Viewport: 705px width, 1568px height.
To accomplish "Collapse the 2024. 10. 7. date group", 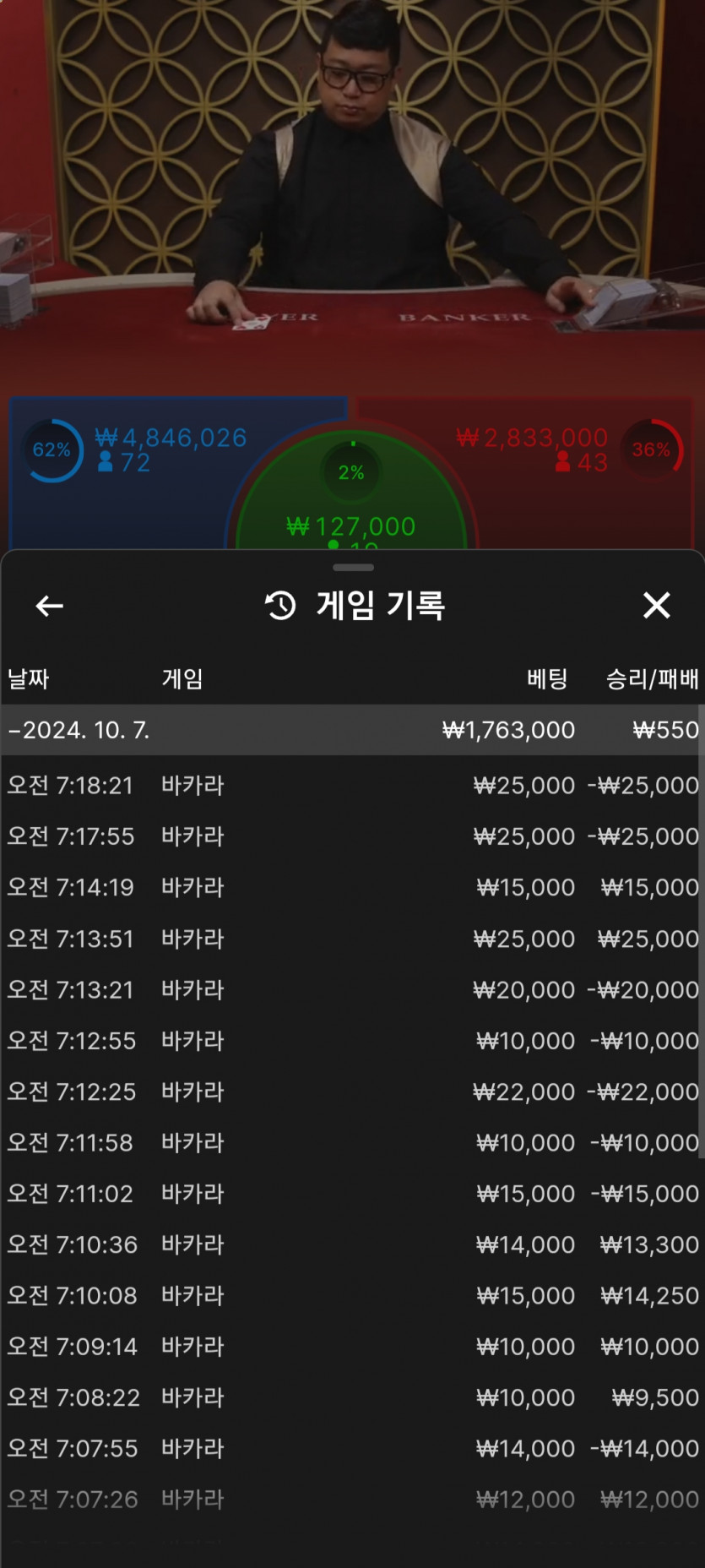I will point(352,730).
